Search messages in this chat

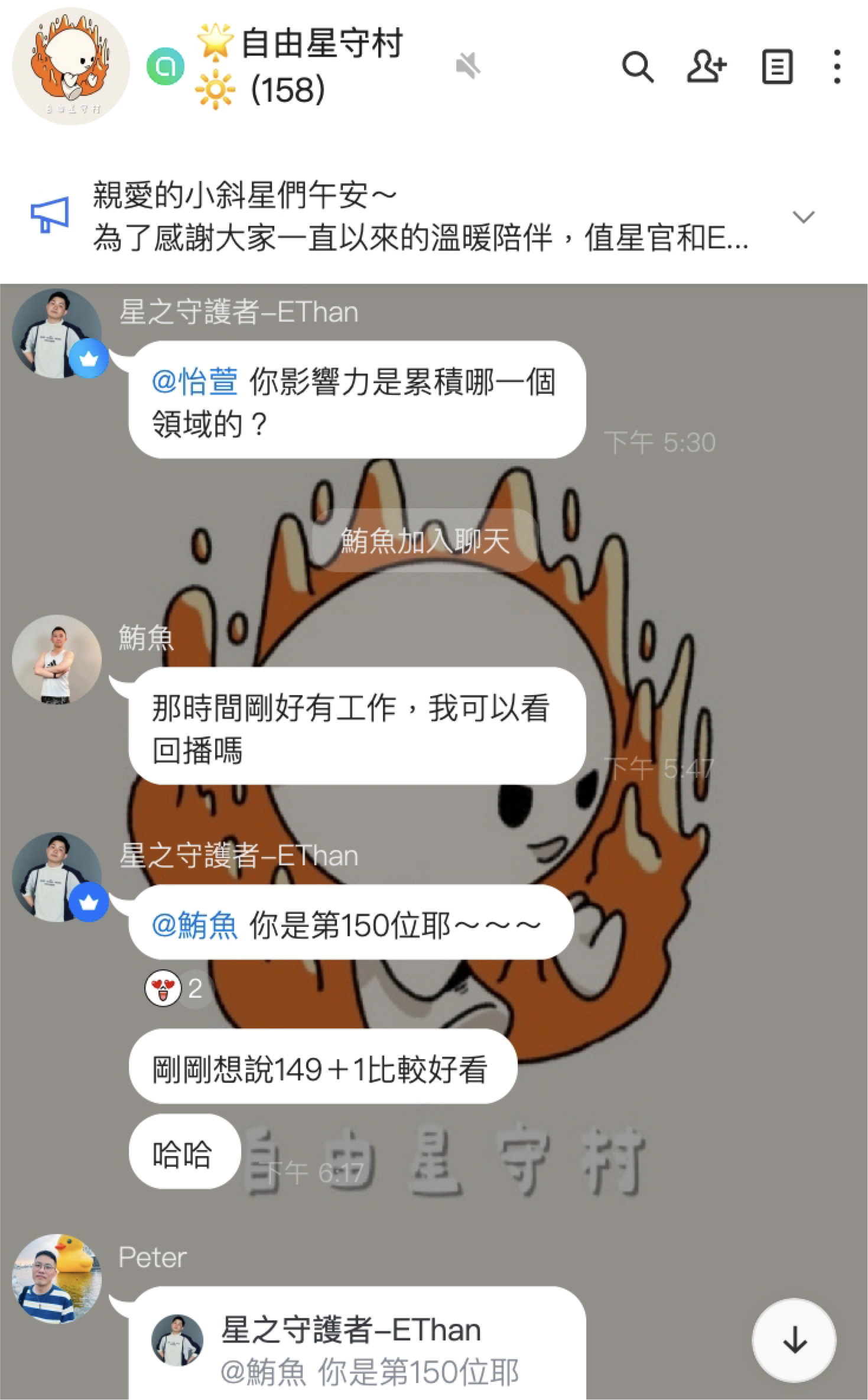(x=638, y=67)
